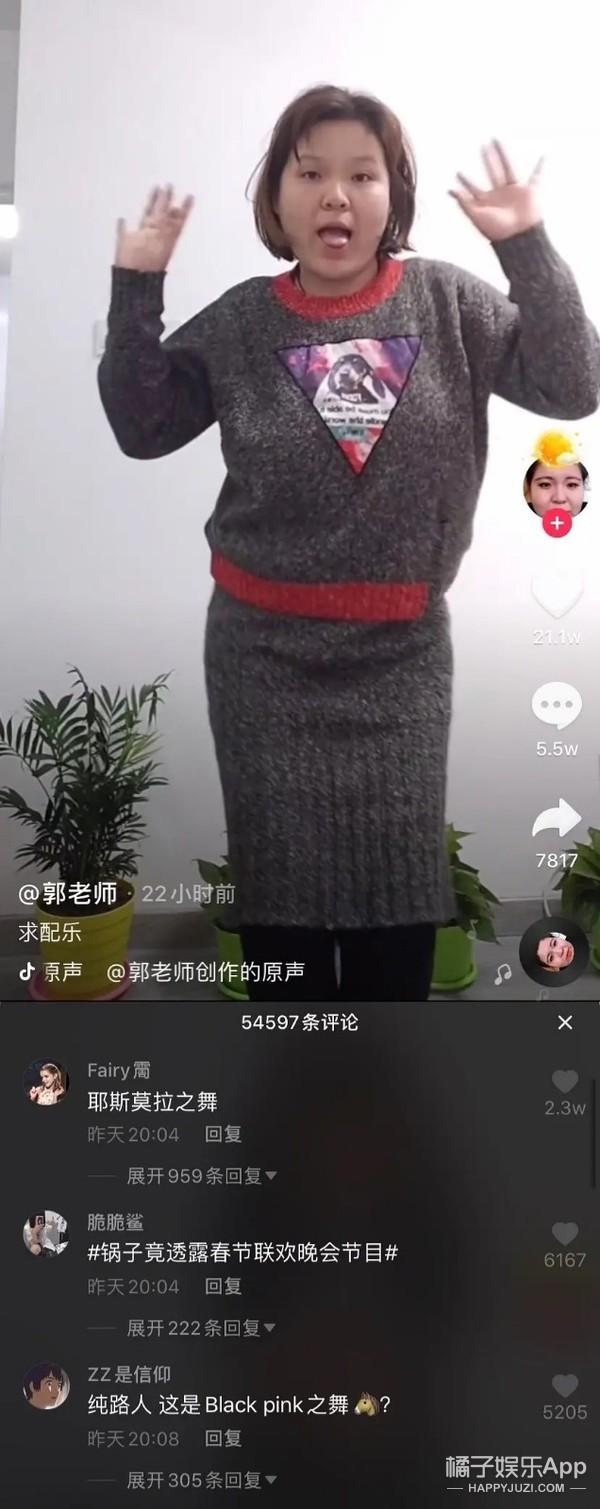Follow 郭老师 with the plus button
The height and width of the screenshot is (1509, 600).
[x=556, y=523]
